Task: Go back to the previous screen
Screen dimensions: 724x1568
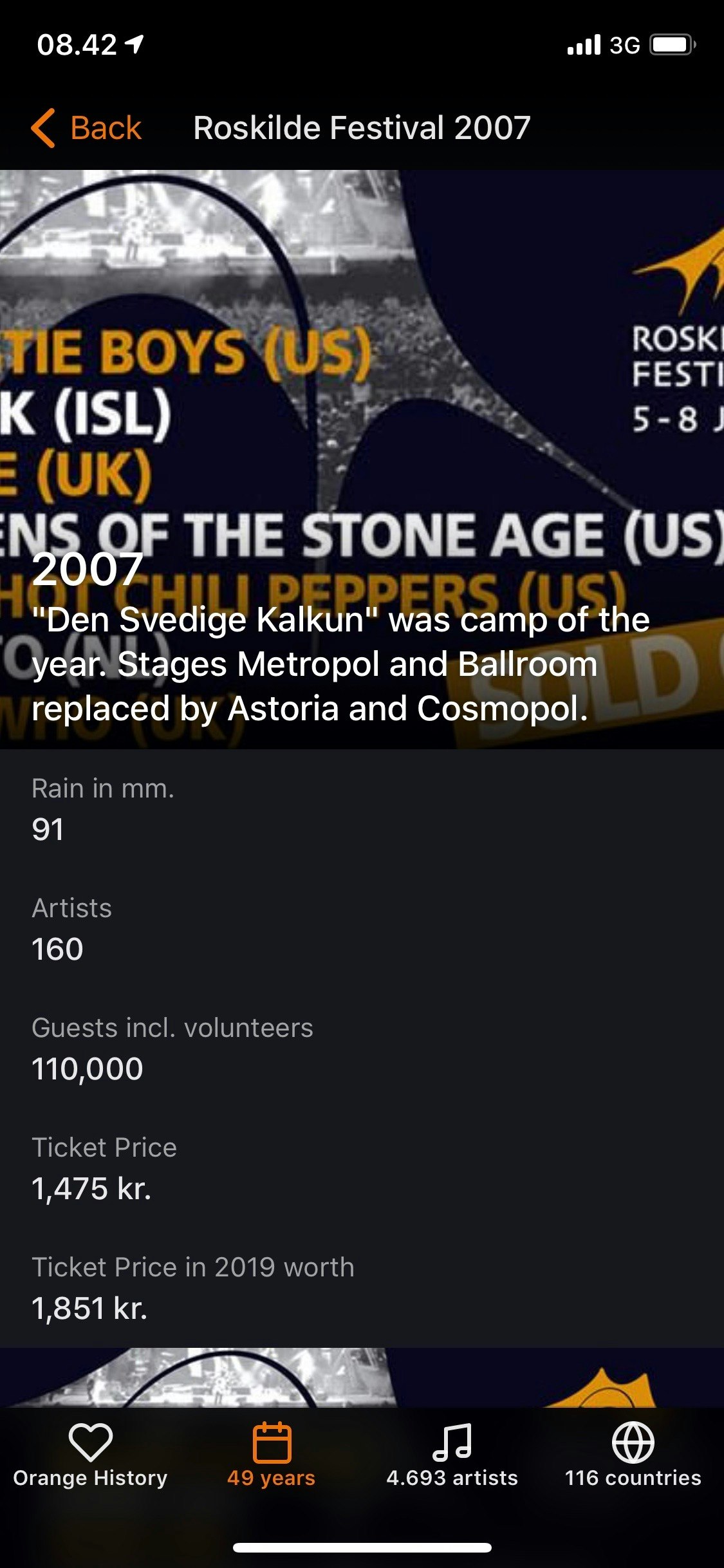Action: coord(87,127)
